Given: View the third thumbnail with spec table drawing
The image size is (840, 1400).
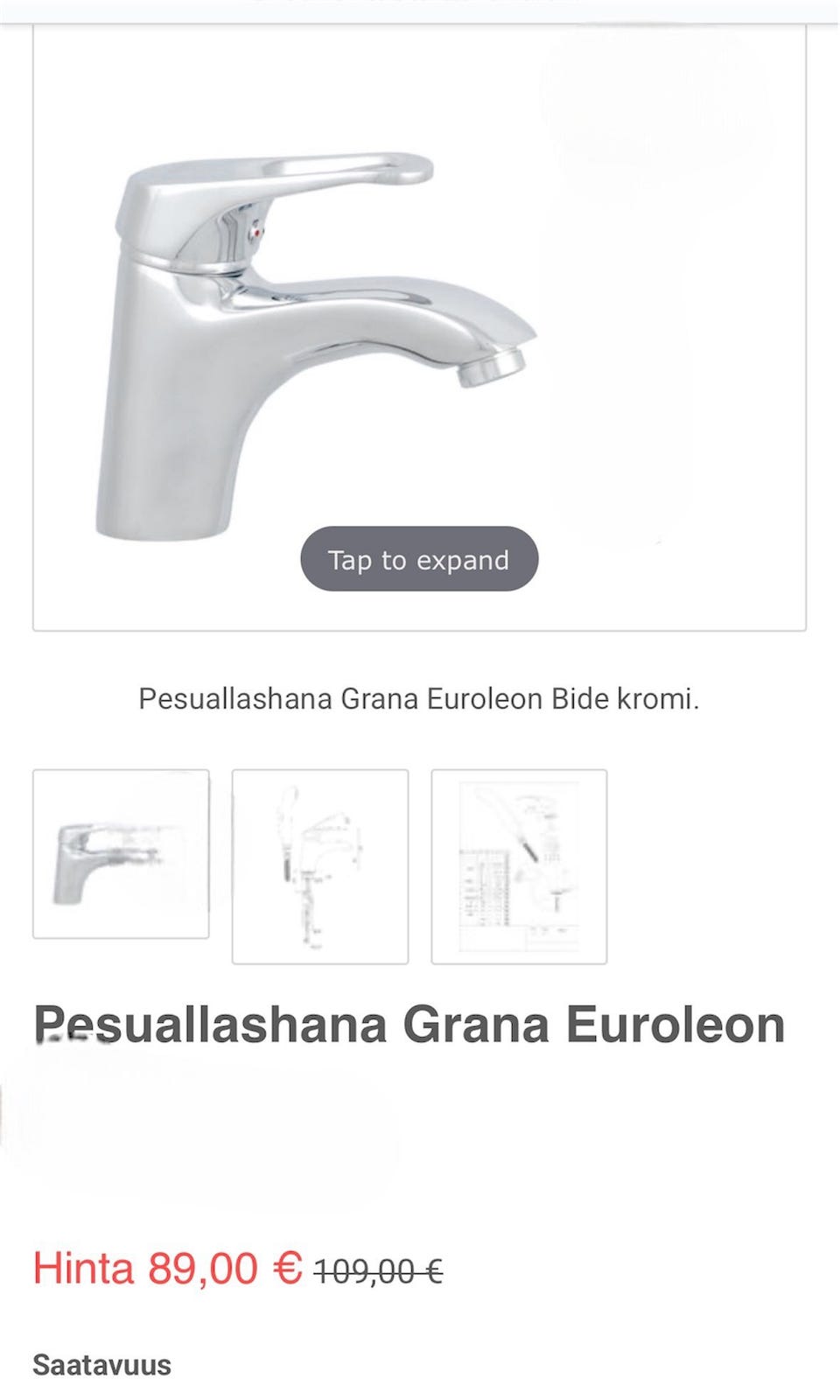Looking at the screenshot, I should [519, 866].
